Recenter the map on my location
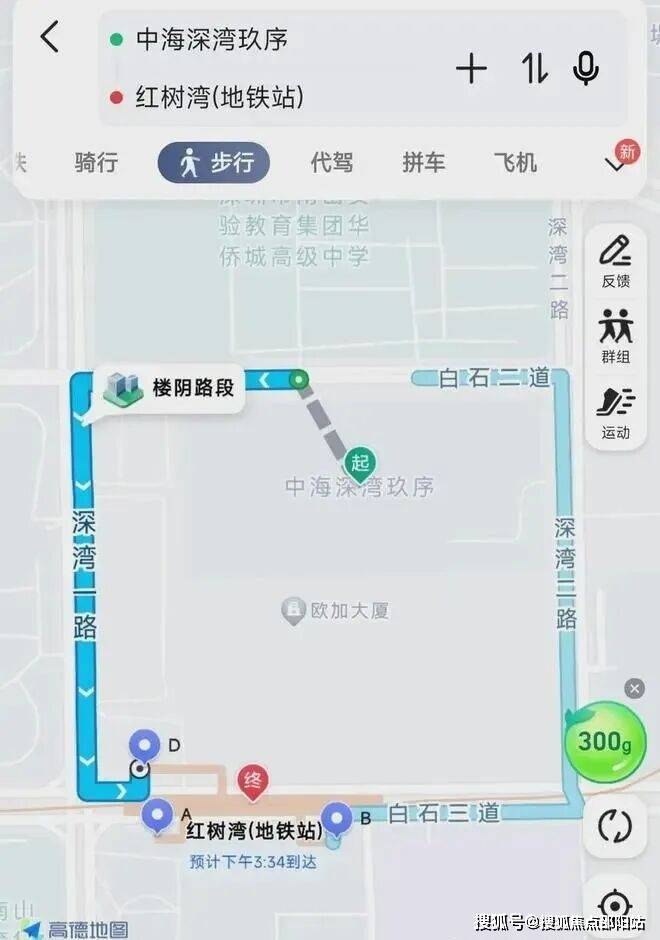This screenshot has width=660, height=940. [614, 905]
